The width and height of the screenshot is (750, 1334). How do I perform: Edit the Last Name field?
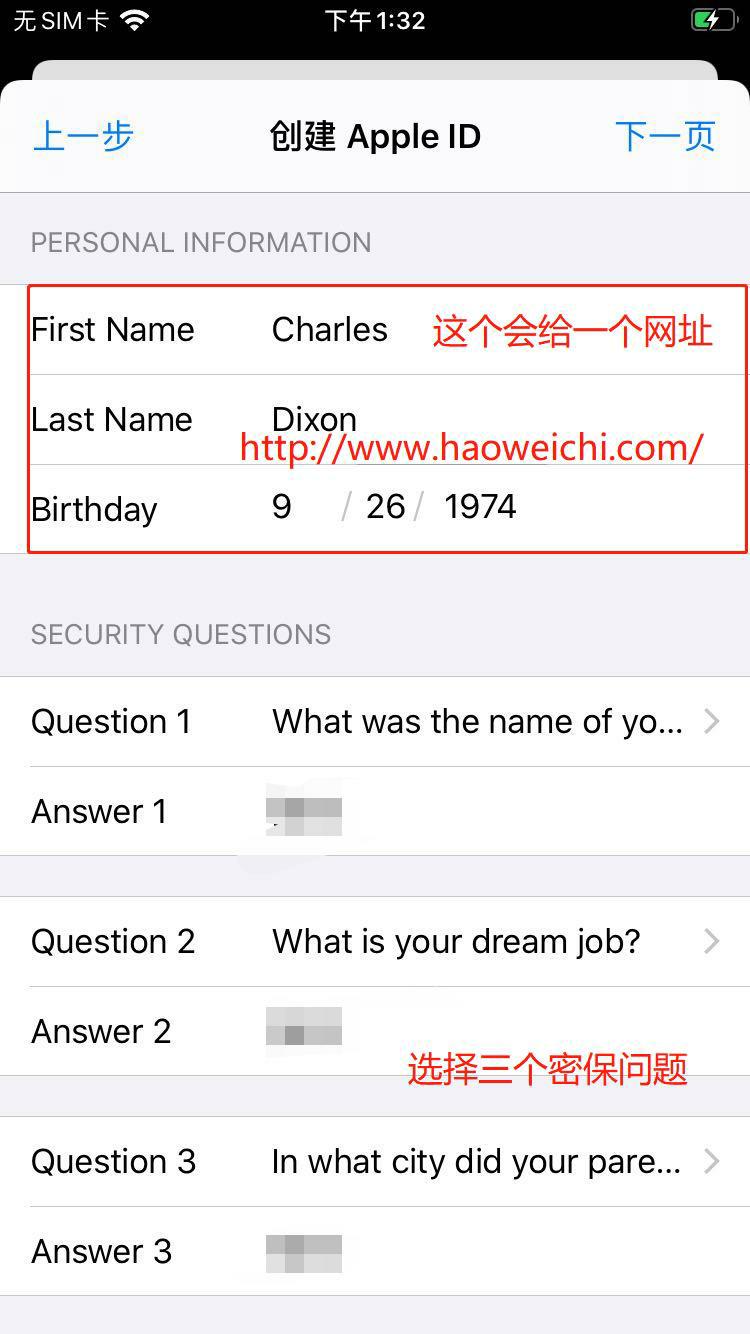315,419
